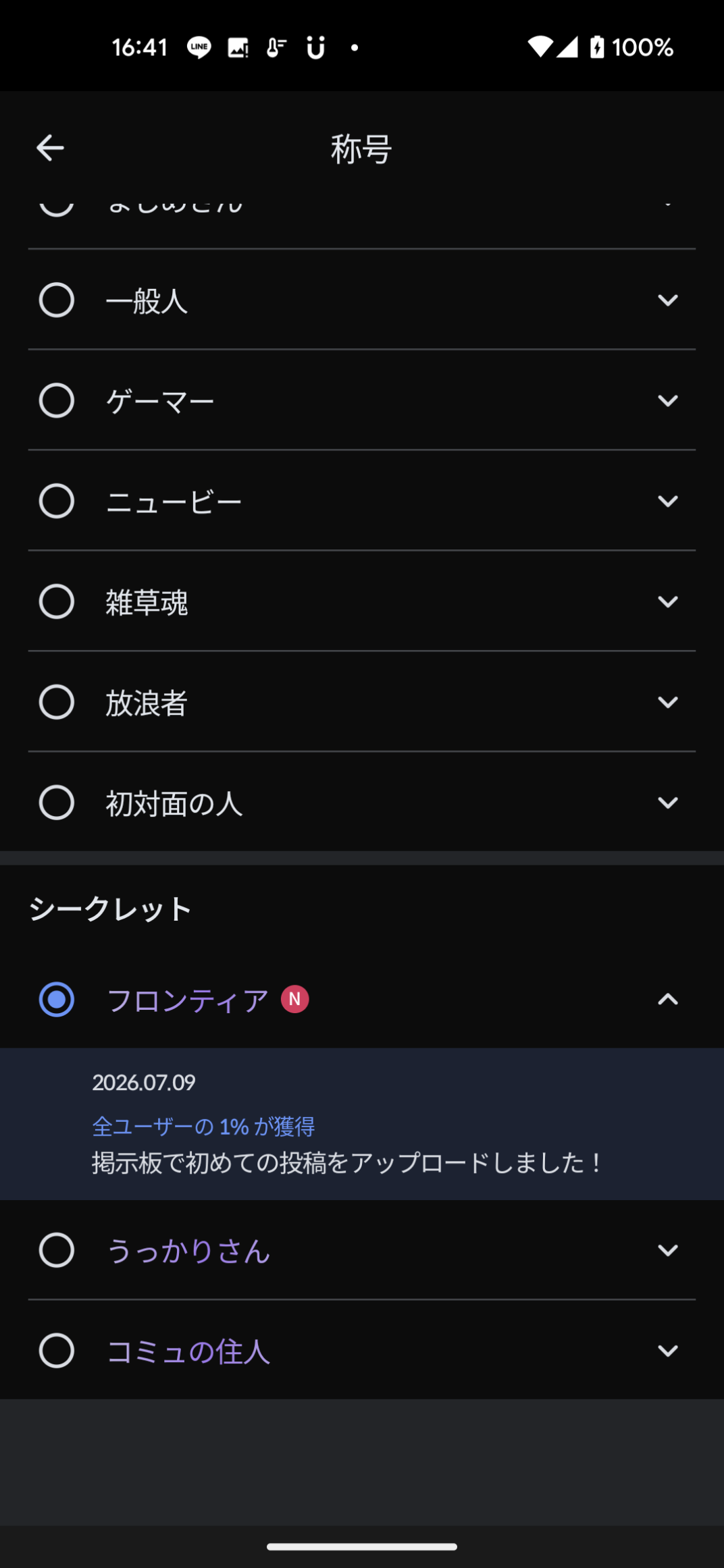Collapse the フロンティア details
The width and height of the screenshot is (724, 1568).
667,999
